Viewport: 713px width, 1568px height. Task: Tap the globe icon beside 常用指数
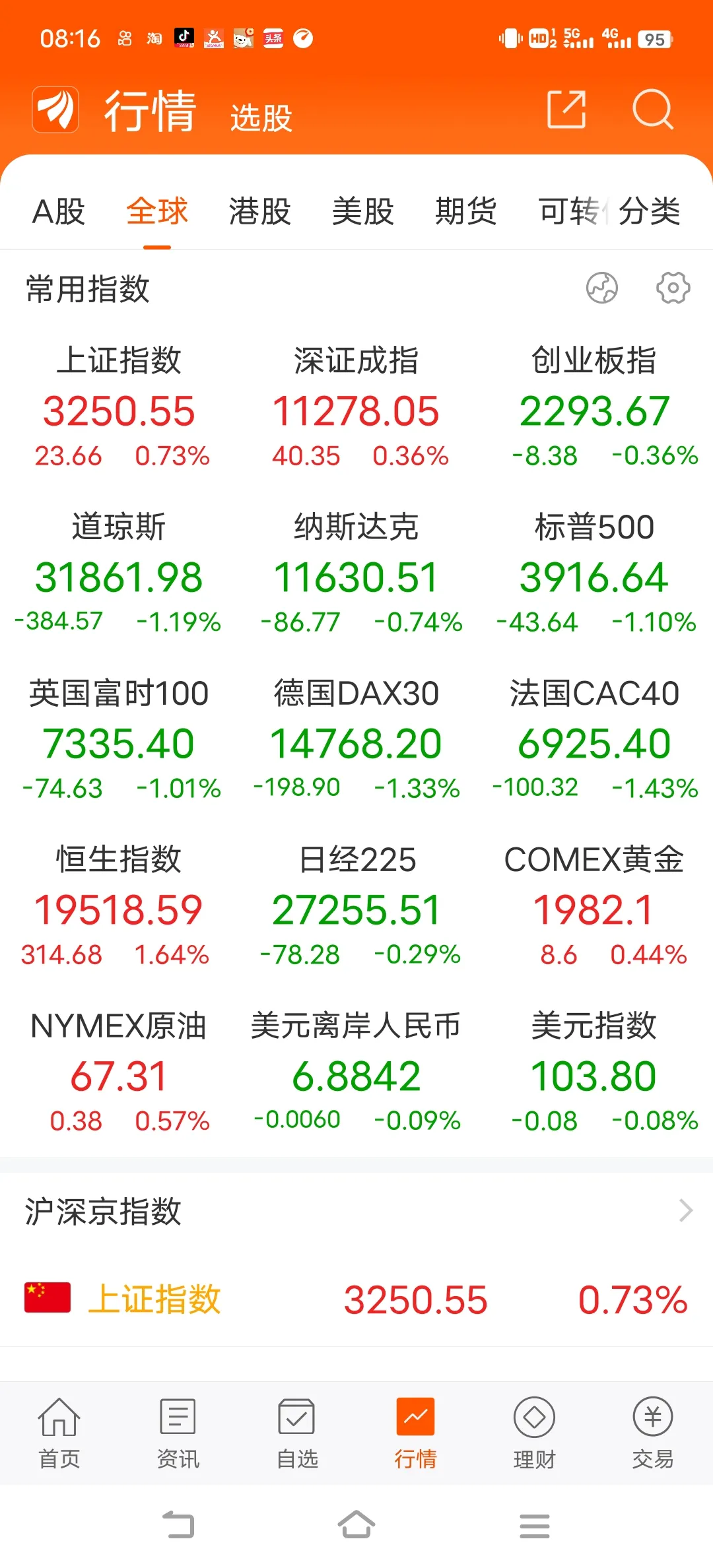[x=602, y=288]
